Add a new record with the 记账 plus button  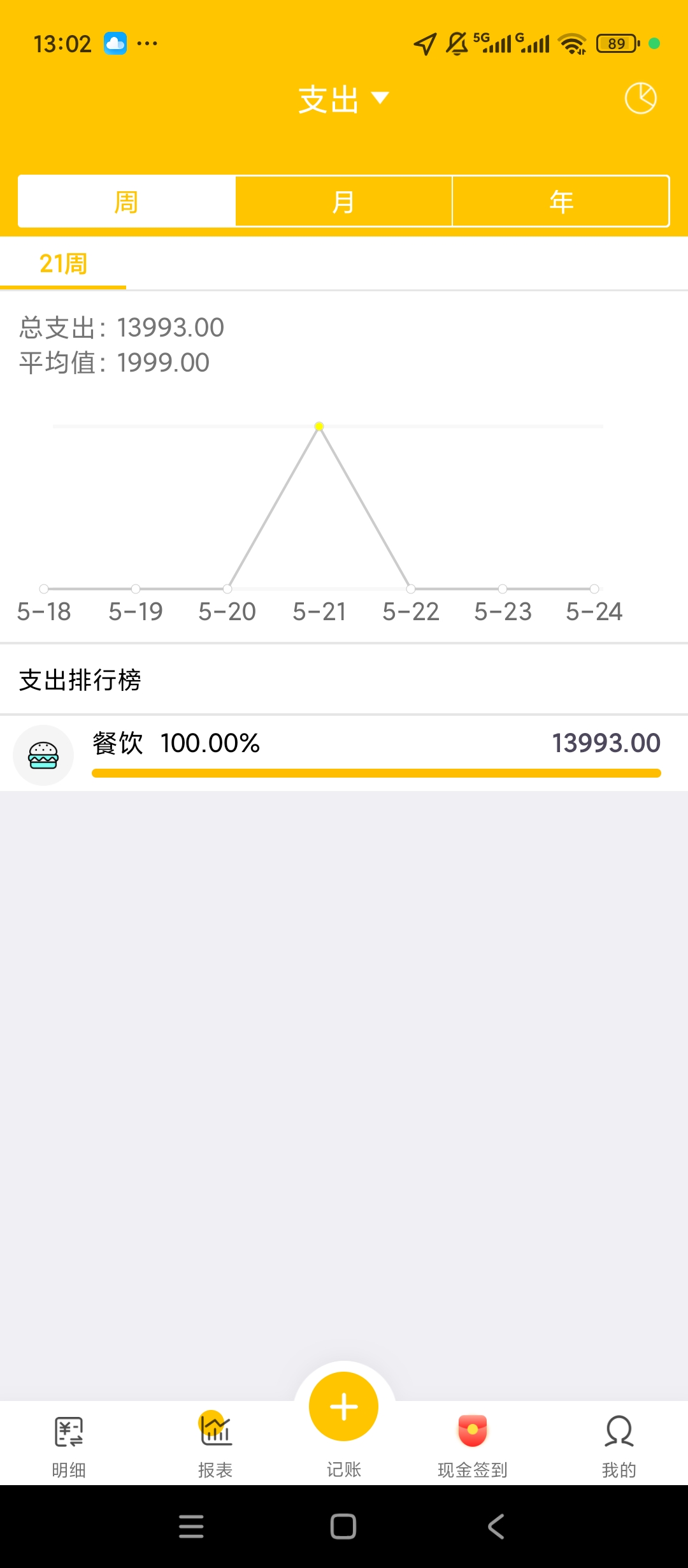click(x=344, y=1406)
